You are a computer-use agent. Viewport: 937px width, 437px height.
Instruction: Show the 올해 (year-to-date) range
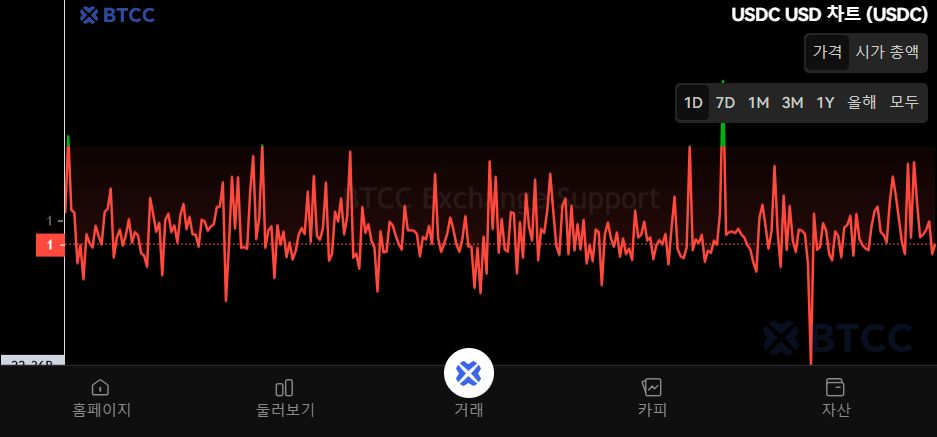coord(861,102)
